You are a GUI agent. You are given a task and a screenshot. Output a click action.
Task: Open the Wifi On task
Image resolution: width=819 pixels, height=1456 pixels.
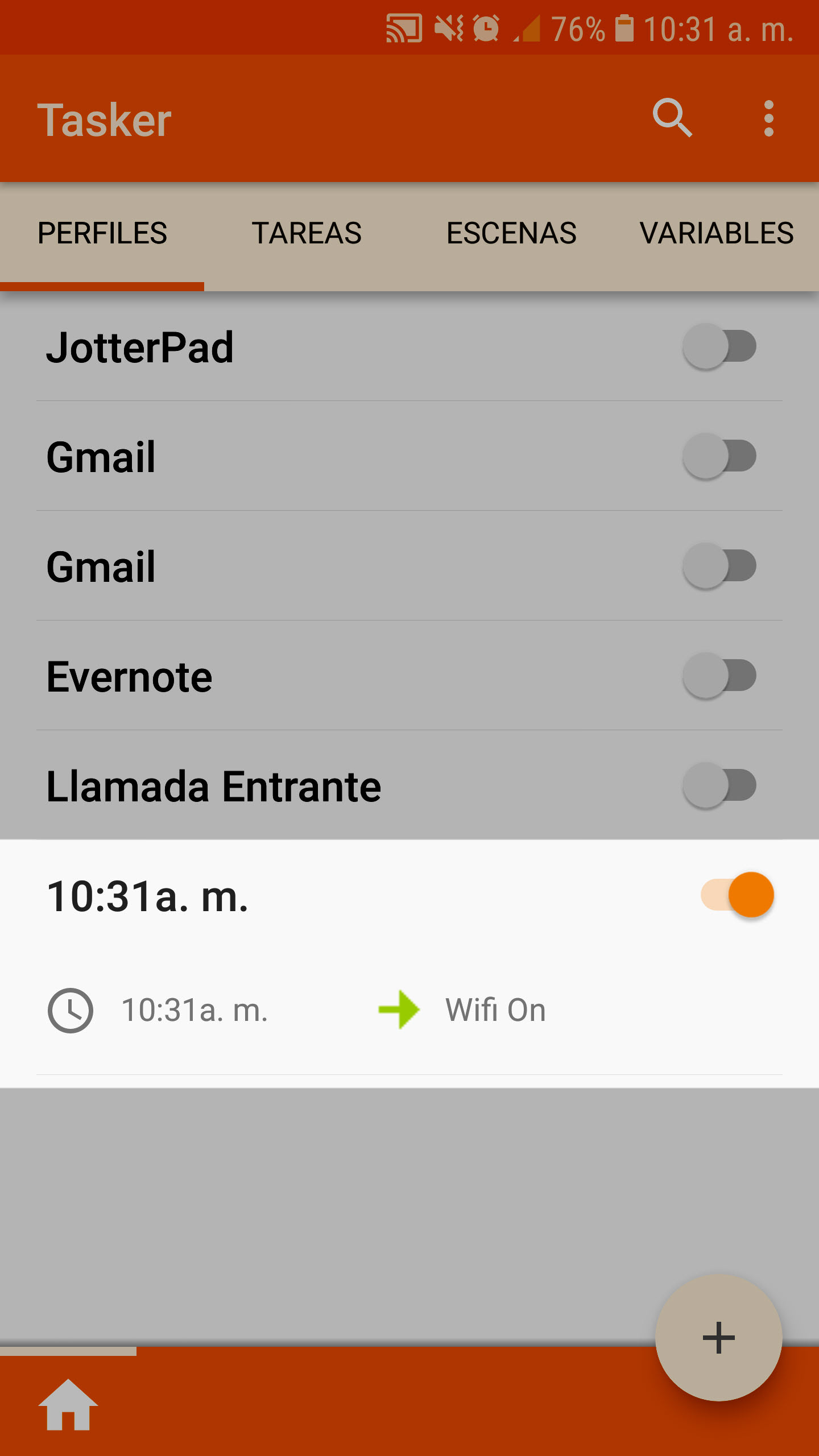pyautogui.click(x=495, y=1011)
